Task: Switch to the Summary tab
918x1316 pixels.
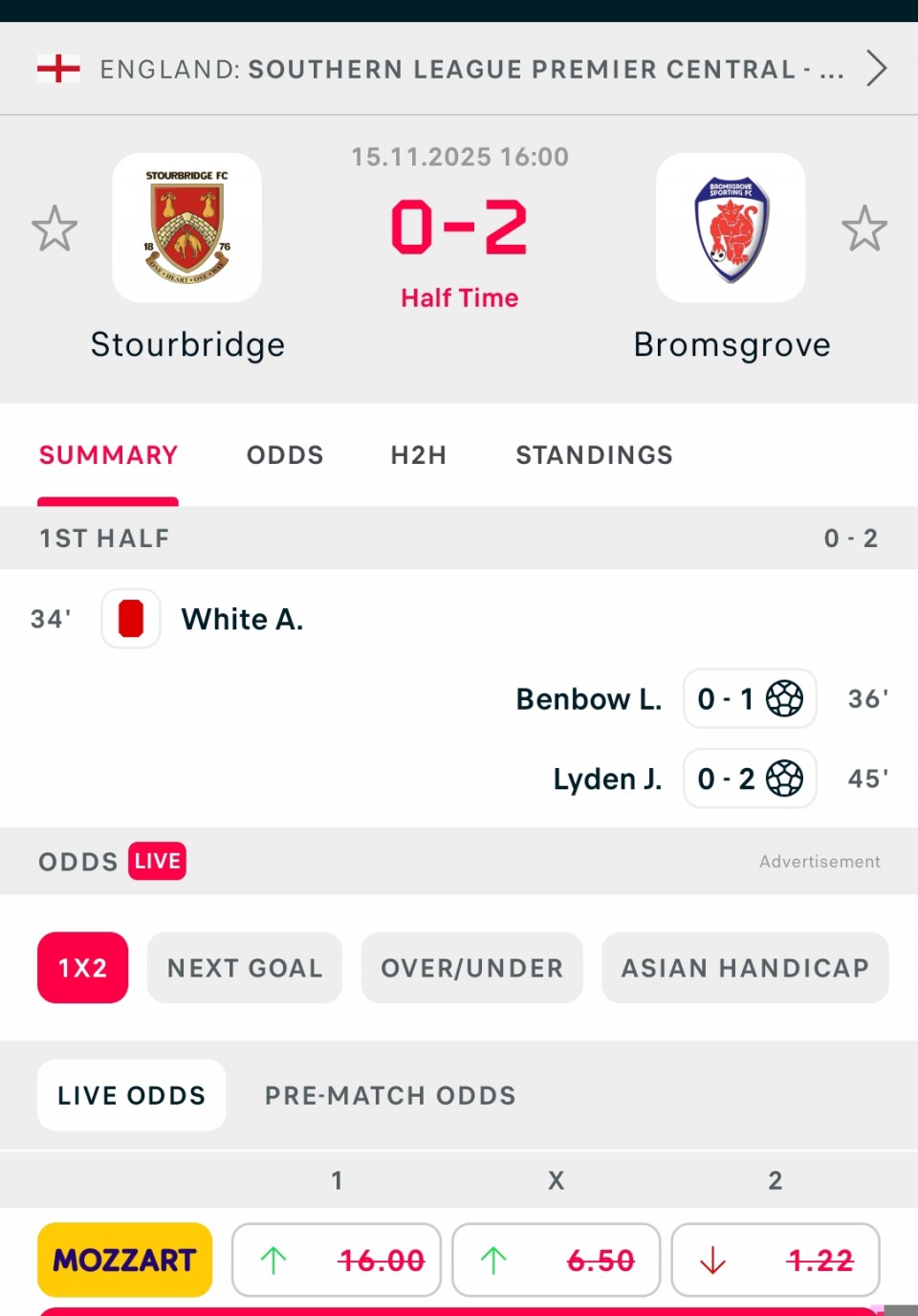Action: (108, 455)
